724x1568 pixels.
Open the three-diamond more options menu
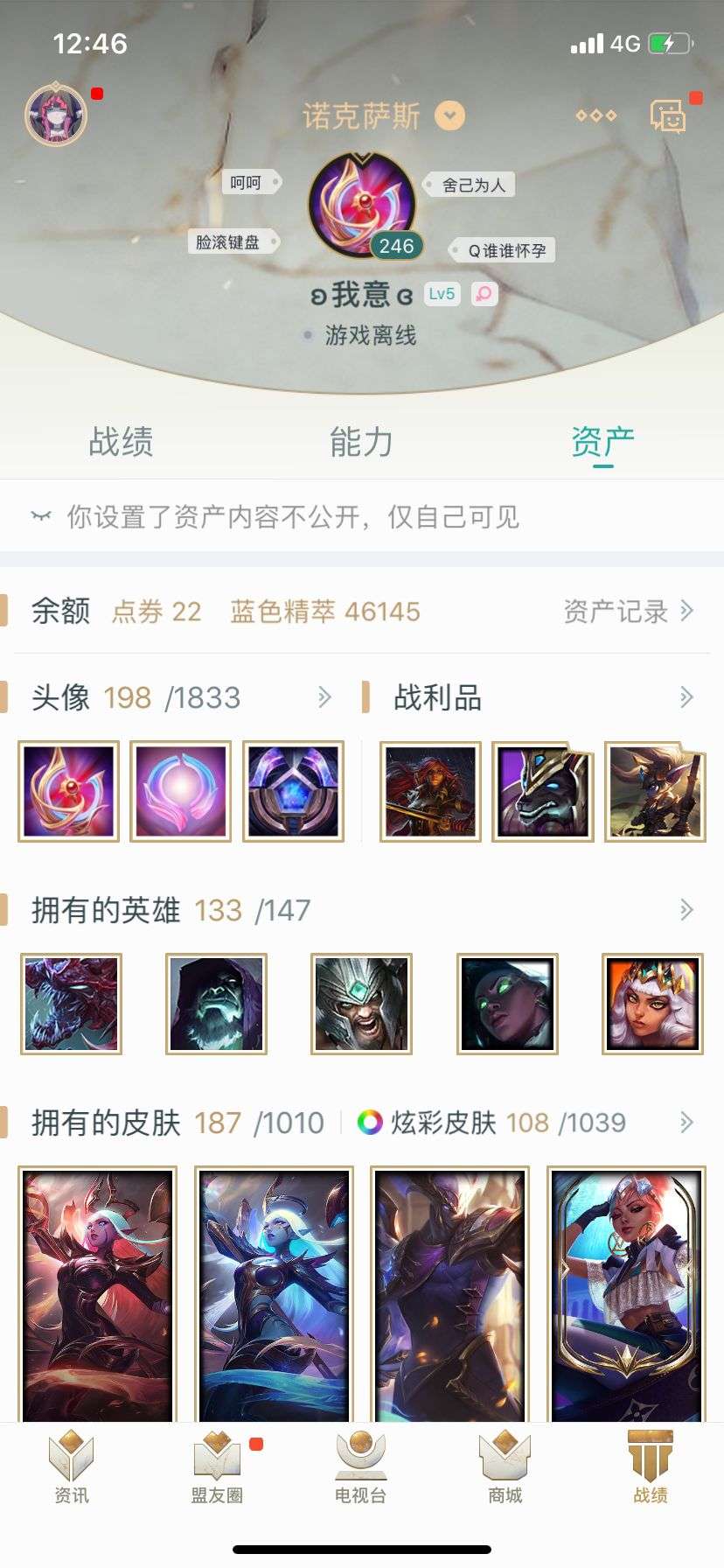(596, 115)
